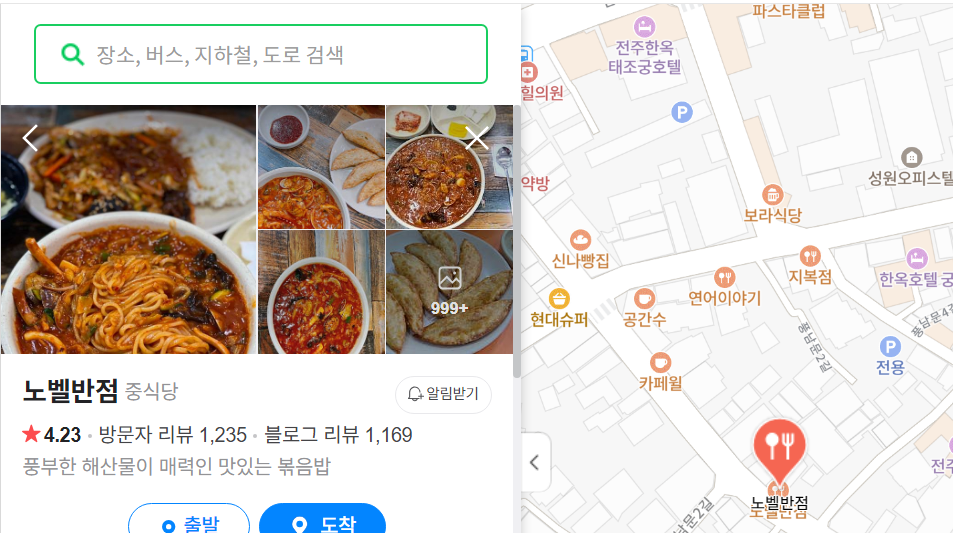The width and height of the screenshot is (953, 533).
Task: Go back using the arrow on photo
Action: tap(30, 138)
